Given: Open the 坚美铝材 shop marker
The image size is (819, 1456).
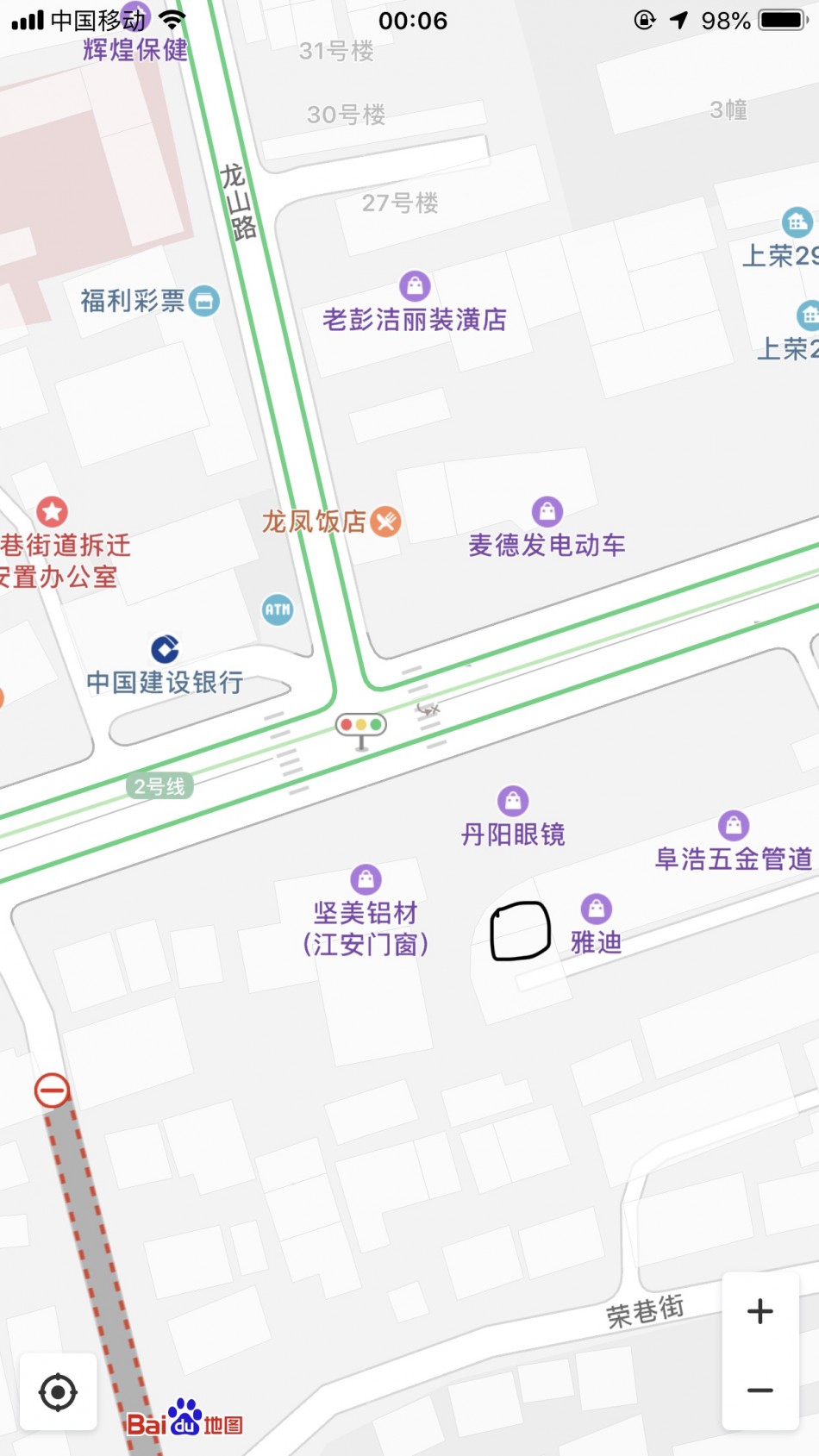Looking at the screenshot, I should pos(366,879).
